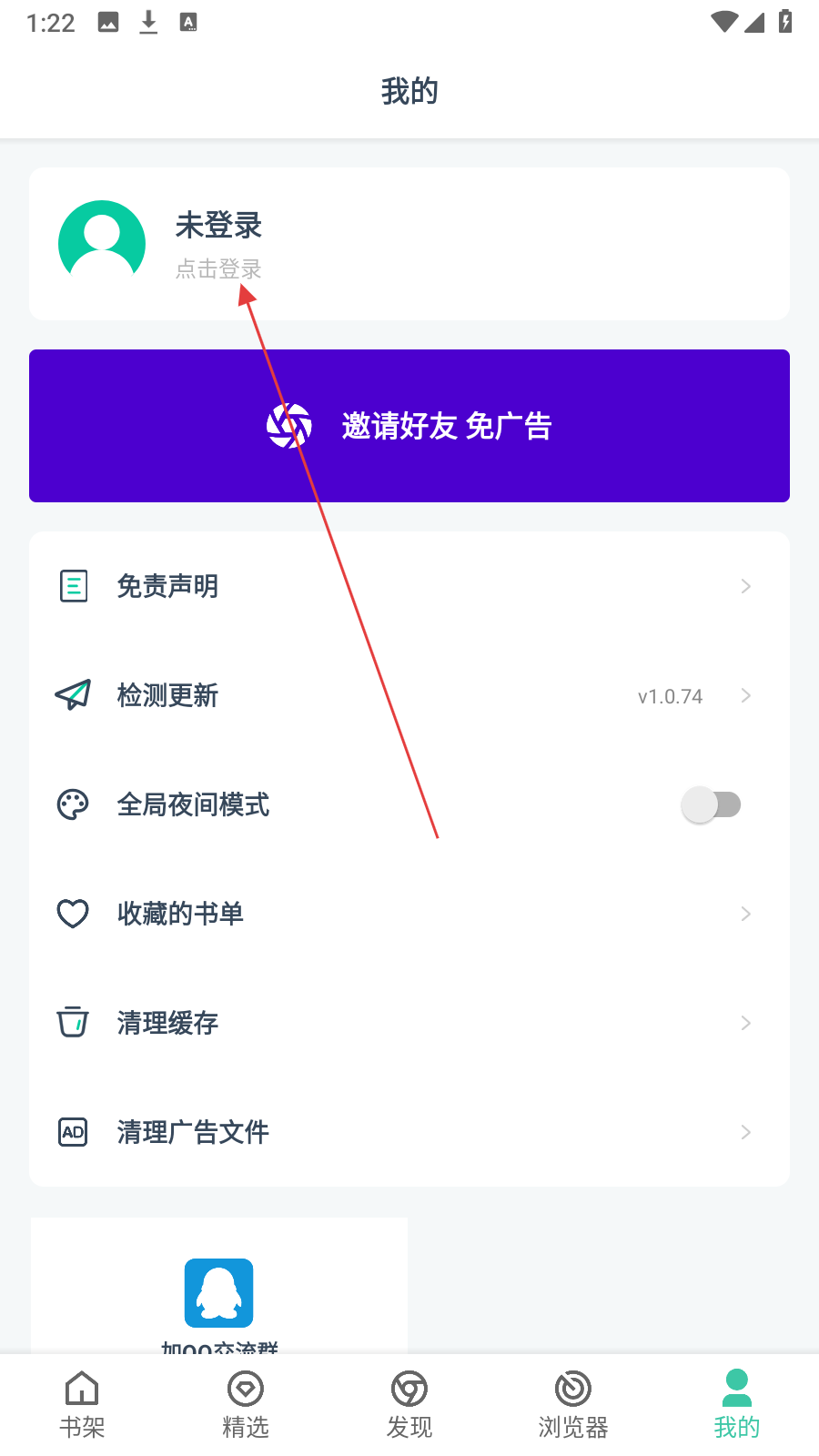
Task: Select 清理缓存 to clear cache
Action: coord(409,1023)
